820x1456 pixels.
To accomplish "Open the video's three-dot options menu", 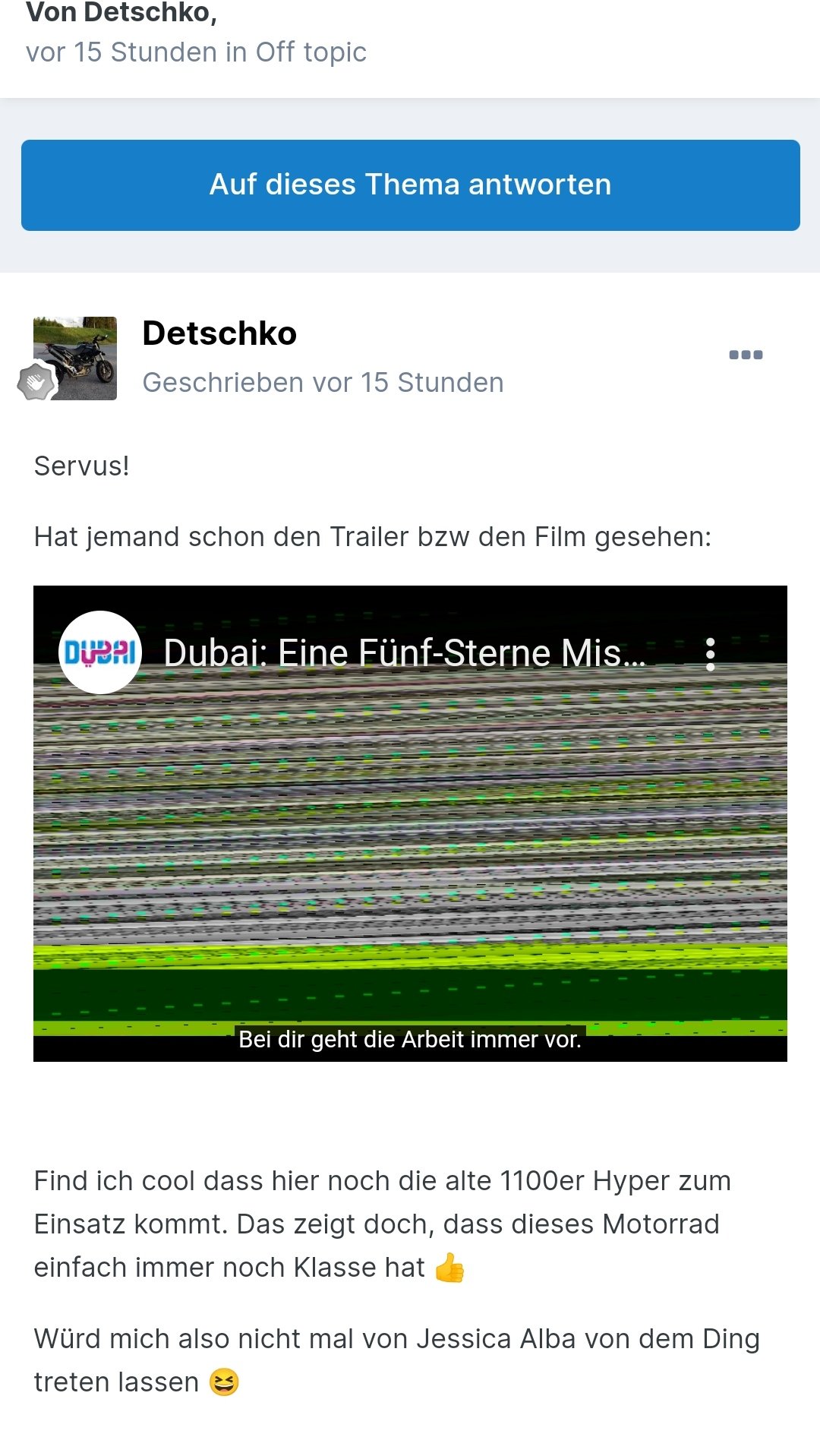I will 710,654.
